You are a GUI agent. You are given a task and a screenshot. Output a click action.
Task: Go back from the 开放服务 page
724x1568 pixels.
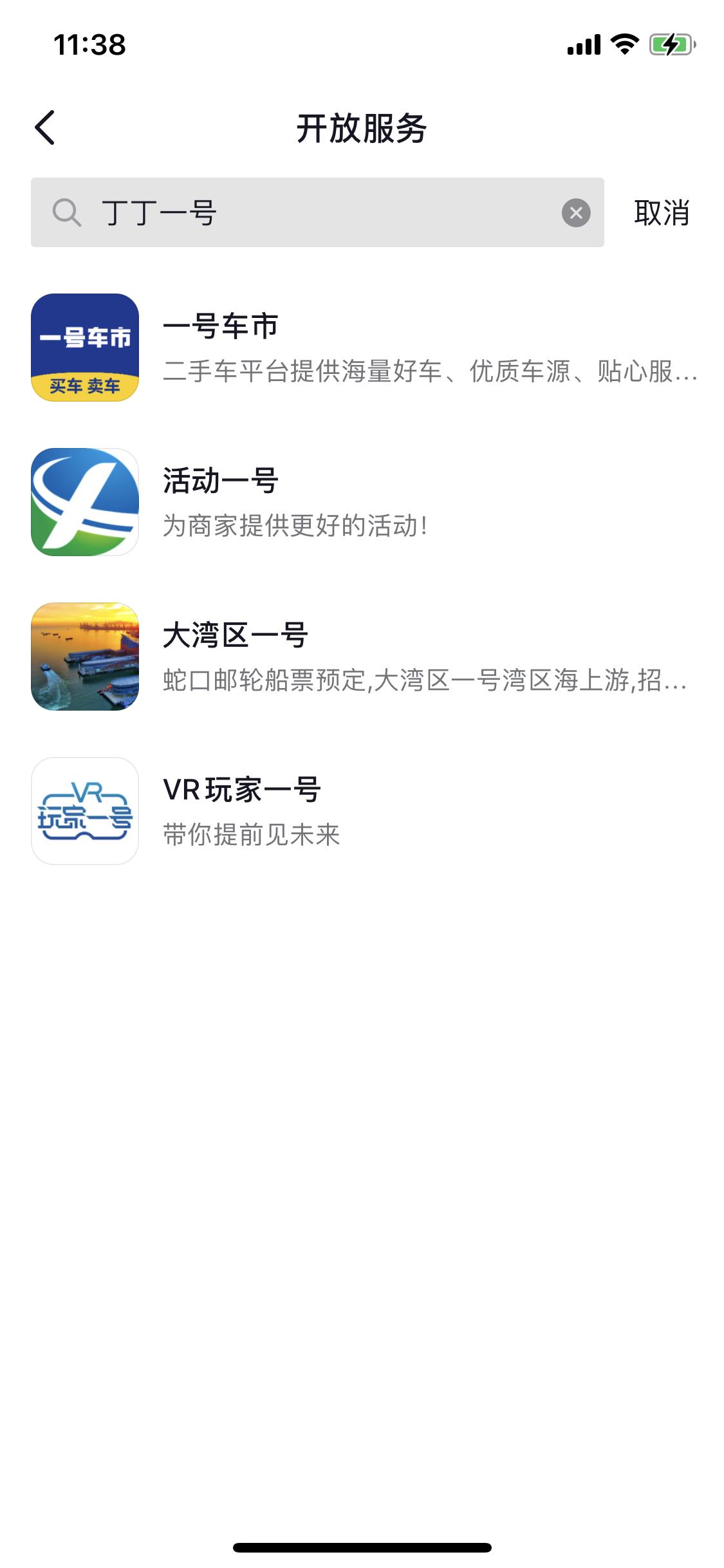pos(45,127)
